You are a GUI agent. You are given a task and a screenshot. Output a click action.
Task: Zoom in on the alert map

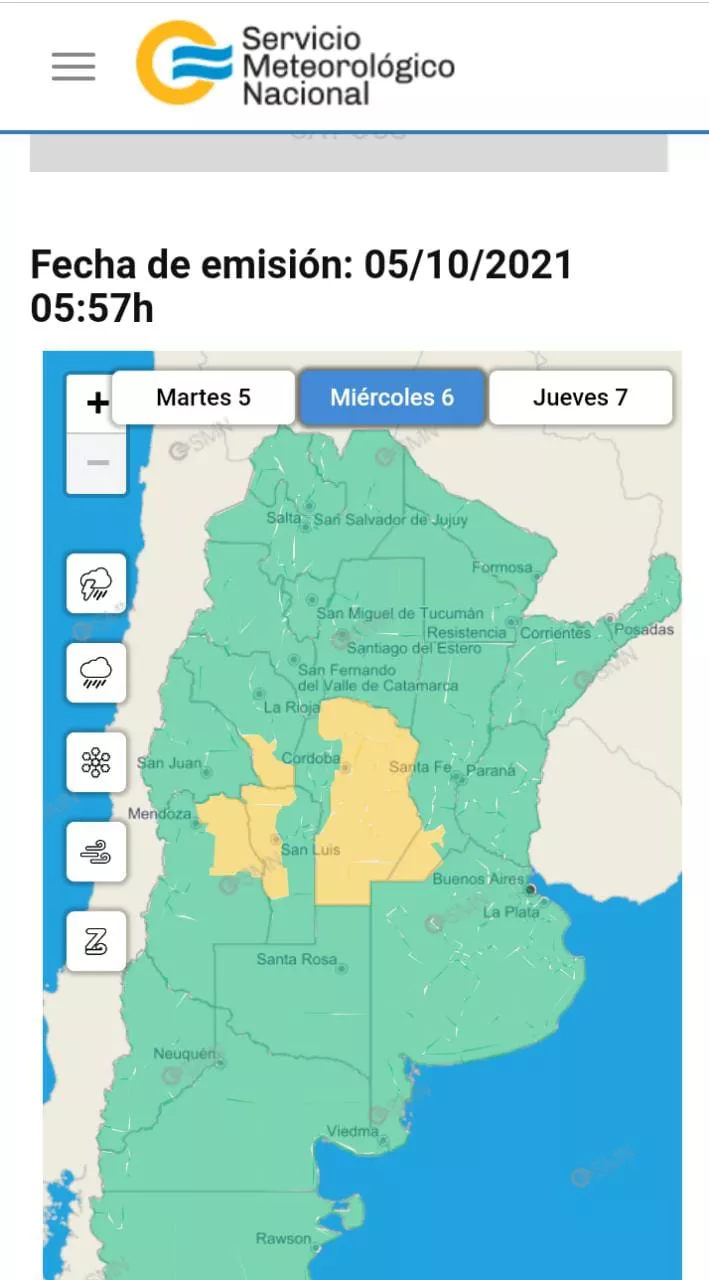tap(97, 404)
